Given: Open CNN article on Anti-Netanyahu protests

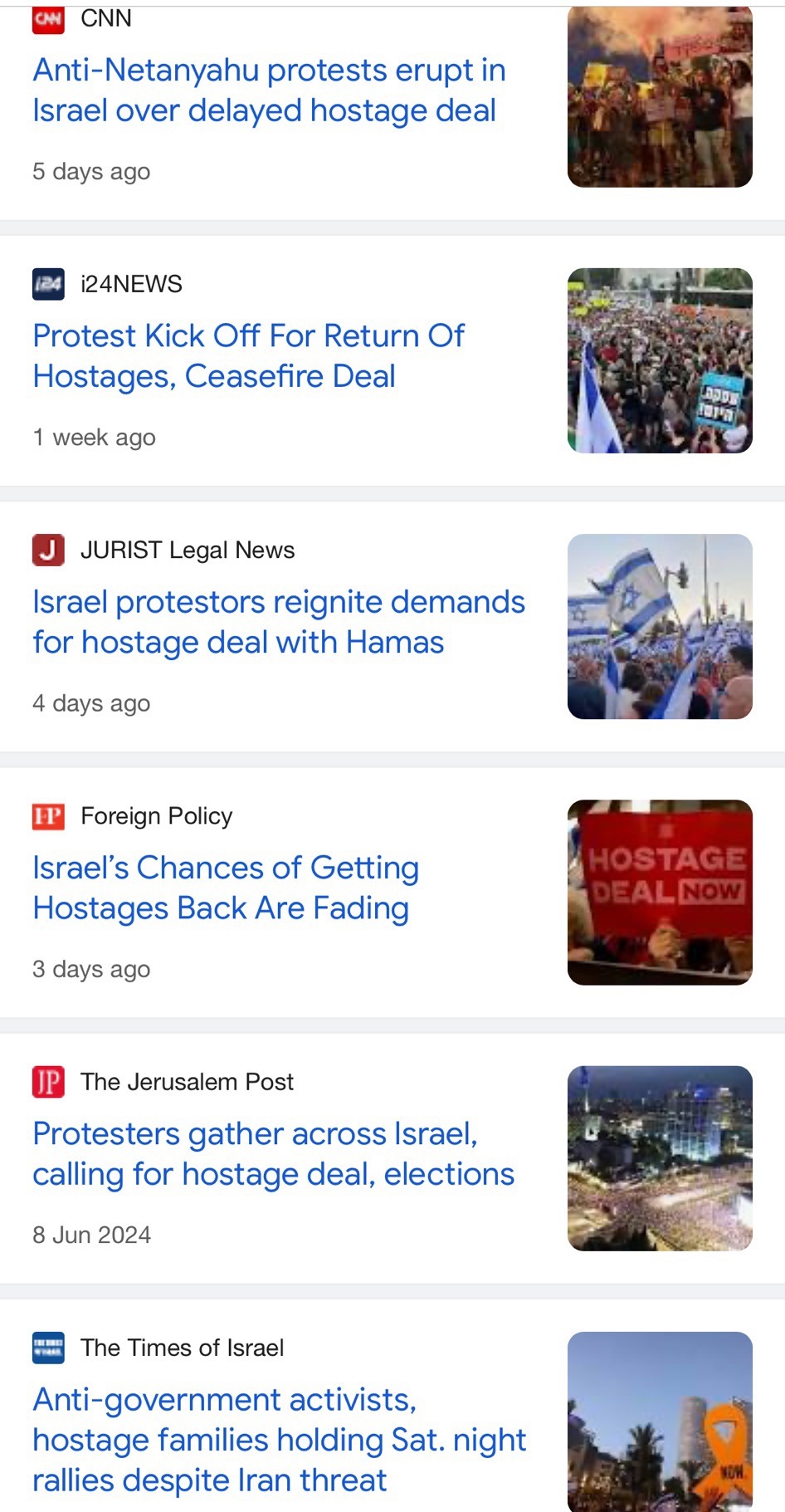Looking at the screenshot, I should click(x=268, y=91).
